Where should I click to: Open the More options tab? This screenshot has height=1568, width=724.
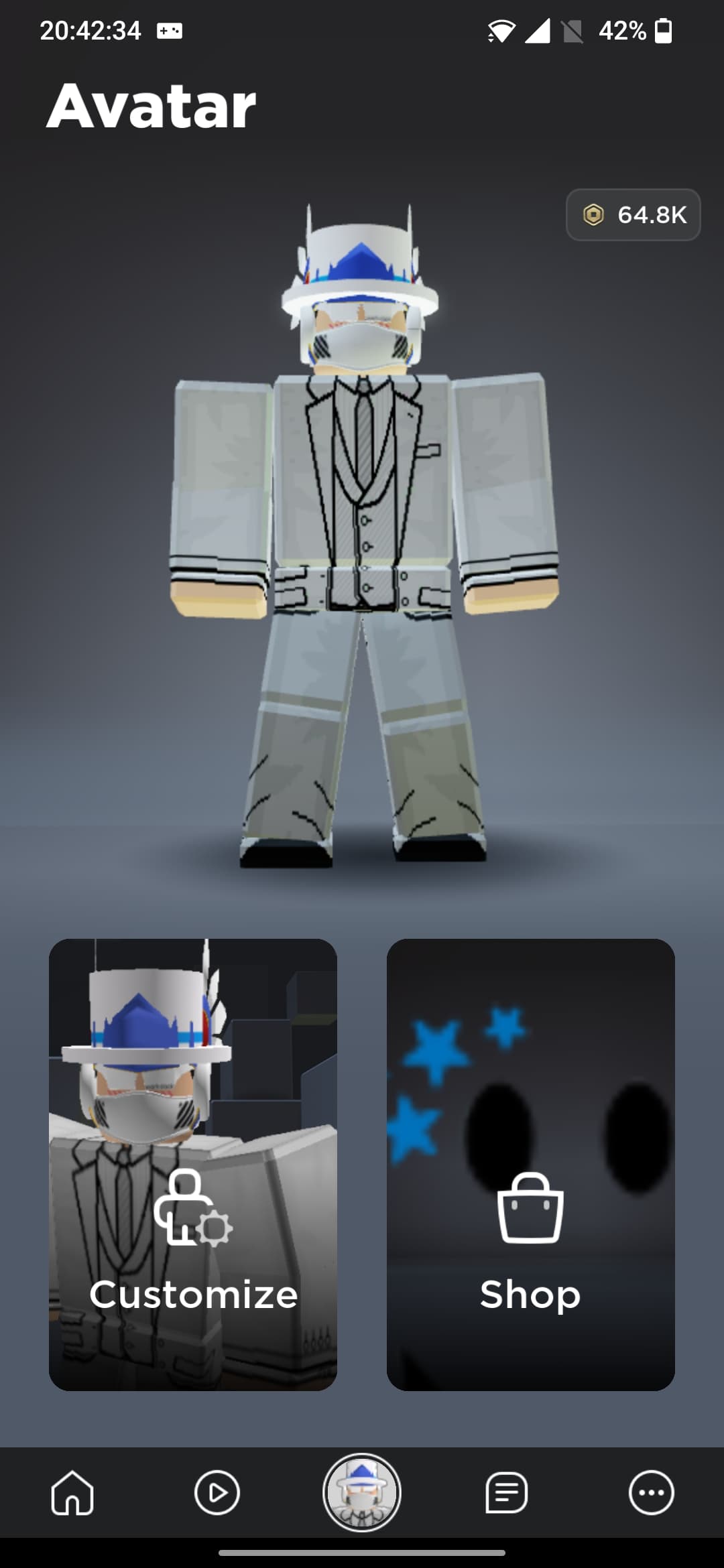pyautogui.click(x=651, y=1493)
